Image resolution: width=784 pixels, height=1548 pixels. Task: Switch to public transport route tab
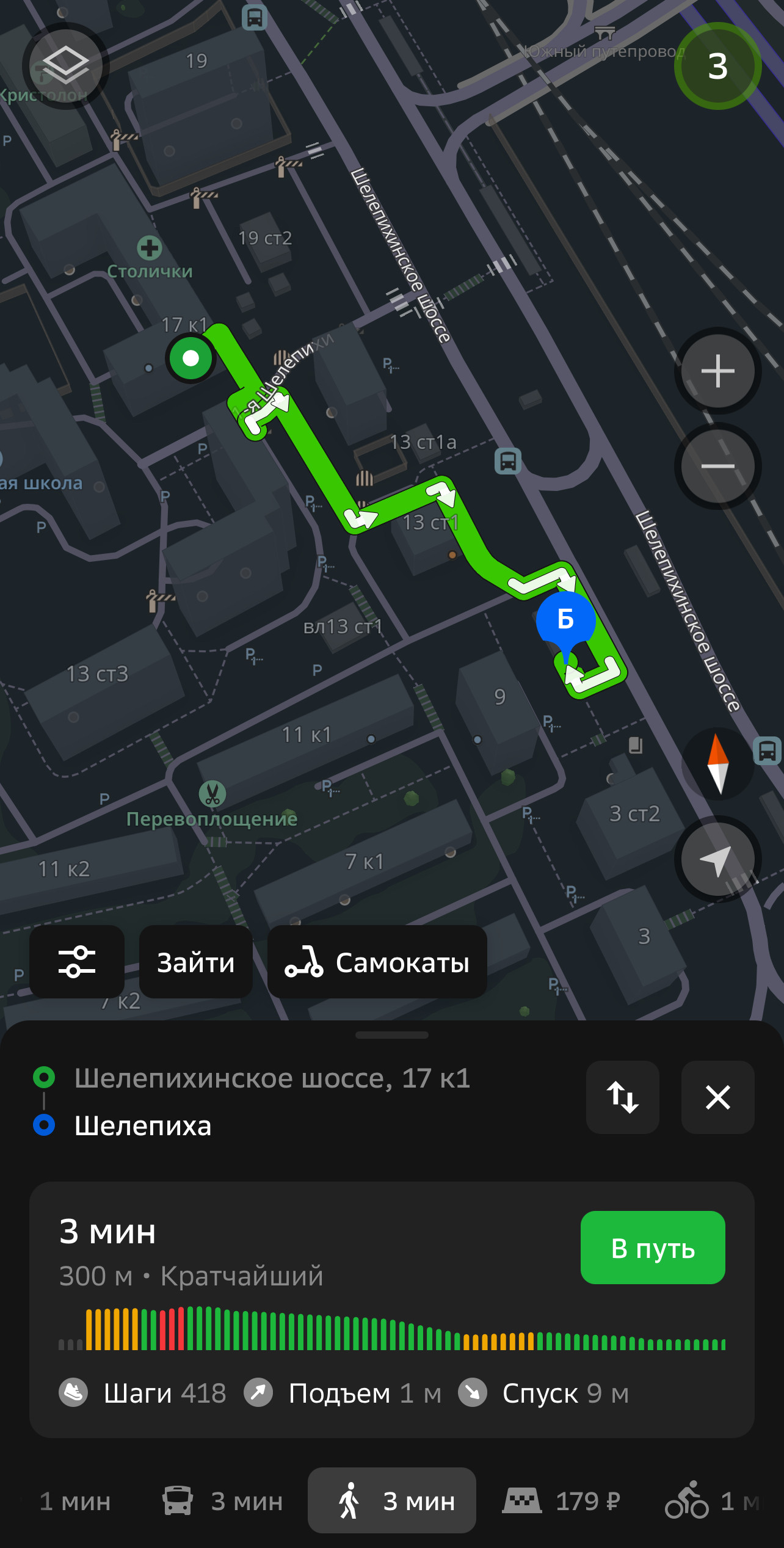click(x=223, y=1501)
